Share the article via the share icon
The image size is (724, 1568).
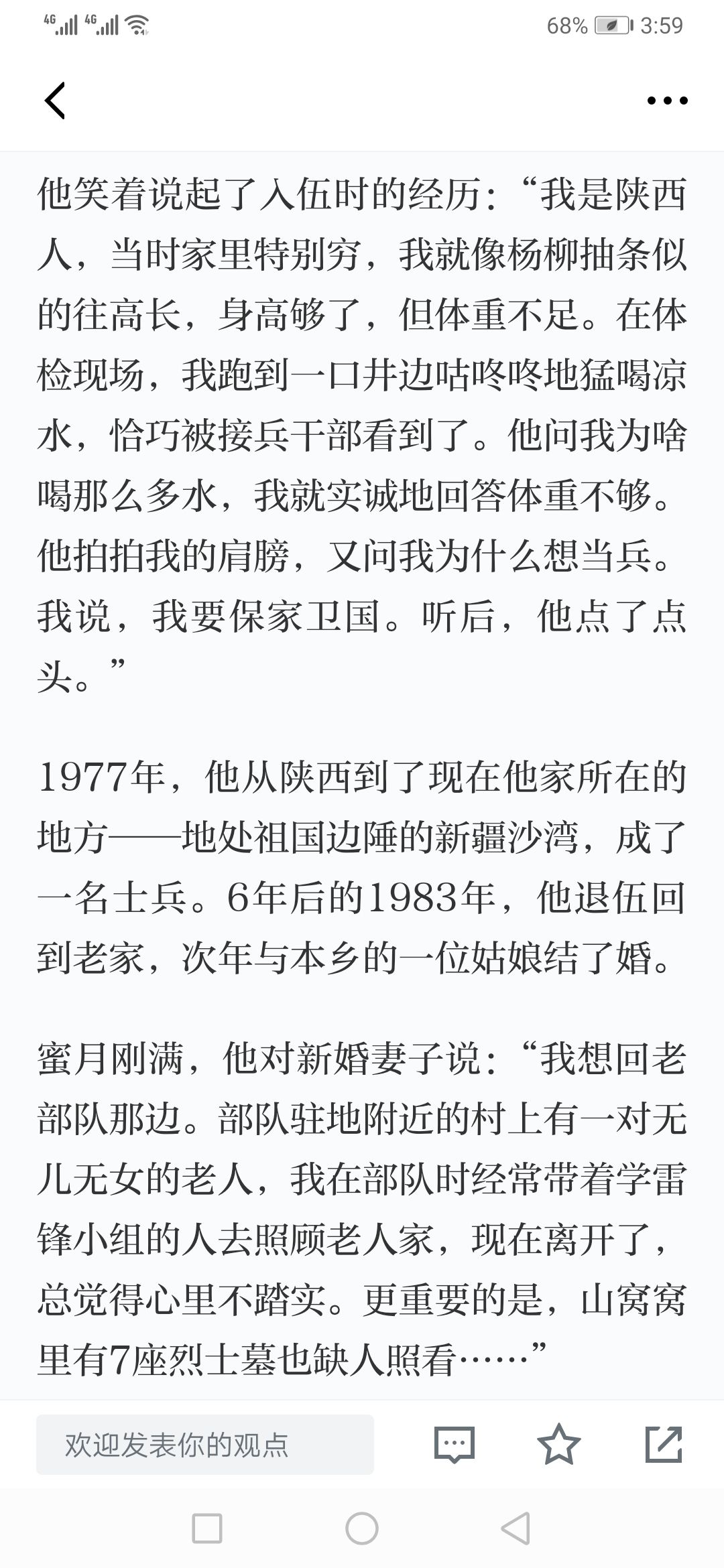664,1444
